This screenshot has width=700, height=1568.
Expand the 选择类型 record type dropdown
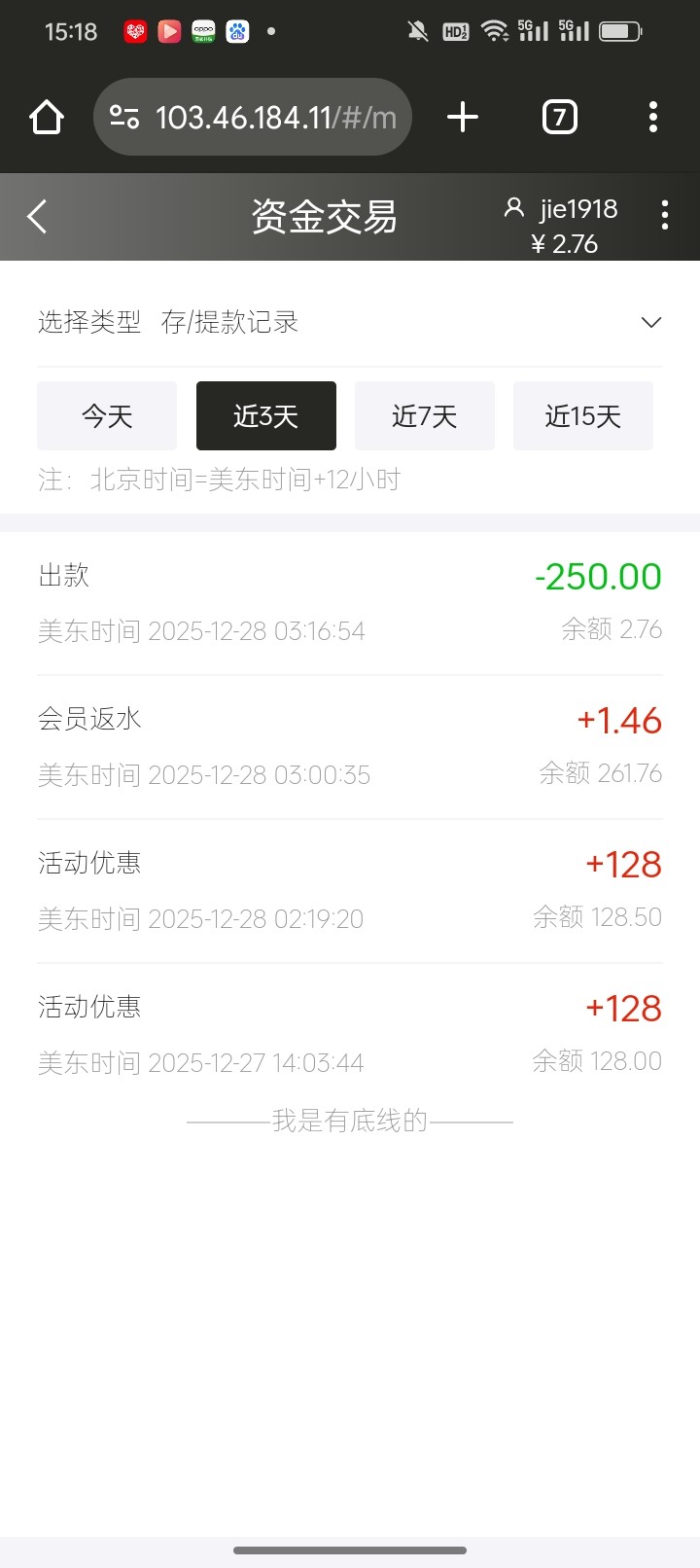tap(651, 322)
